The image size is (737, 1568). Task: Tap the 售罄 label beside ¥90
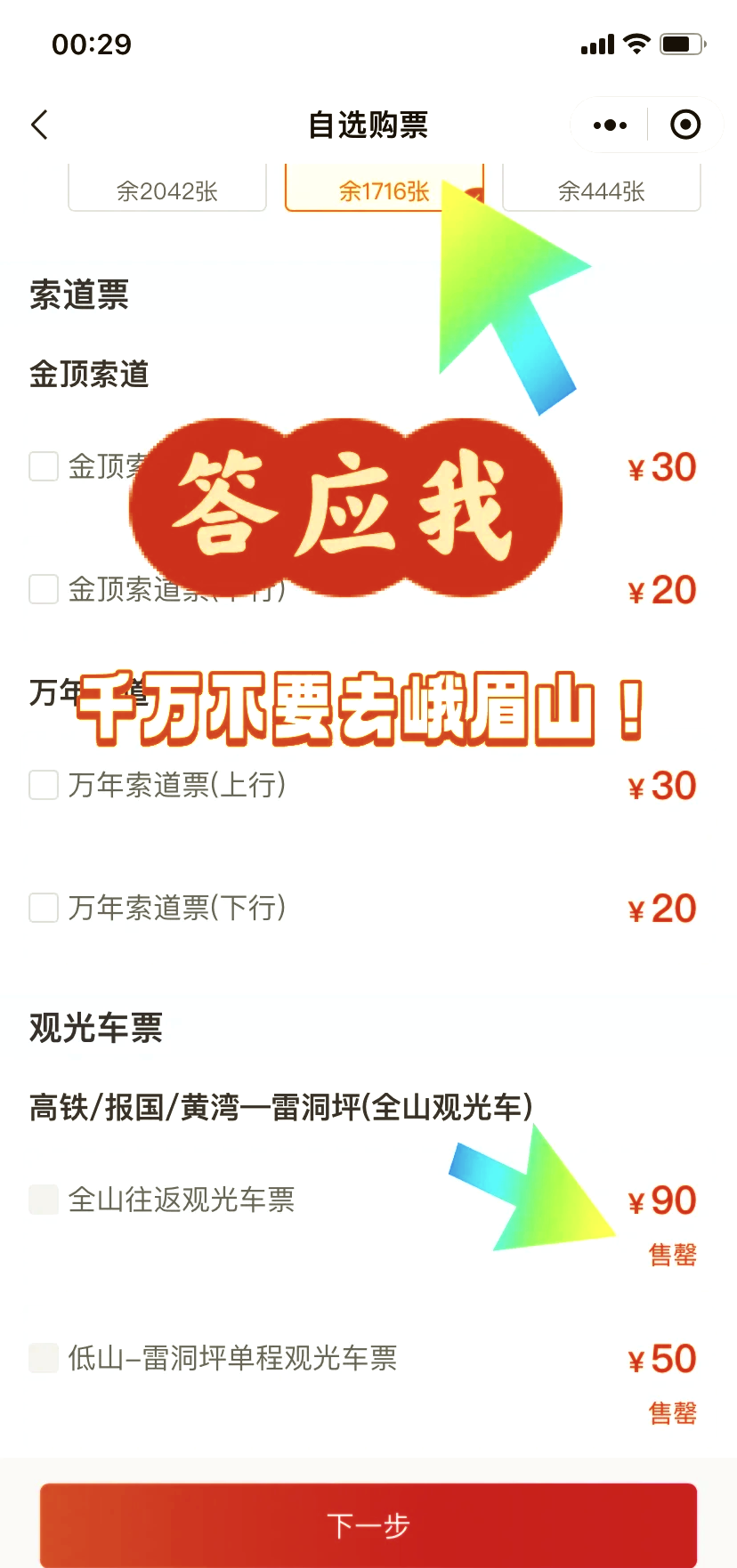click(672, 1255)
